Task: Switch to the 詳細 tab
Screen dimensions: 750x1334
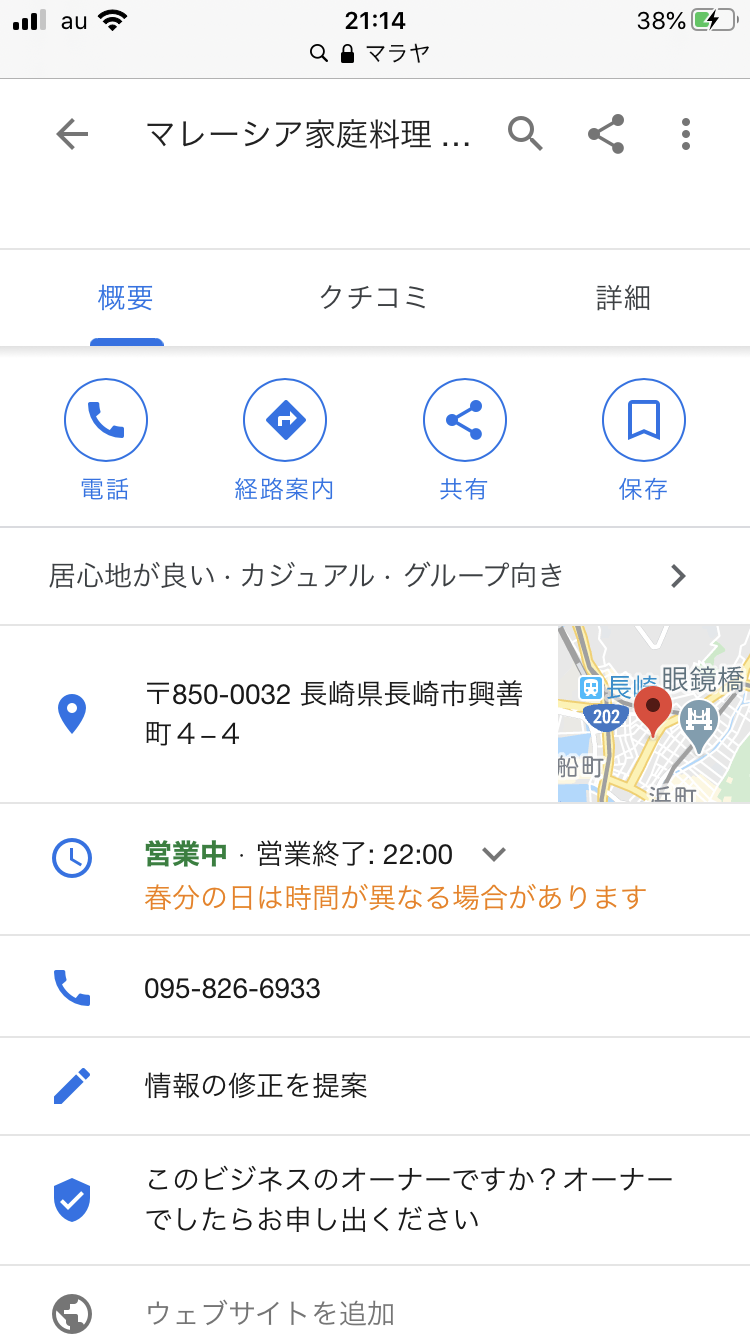Action: coord(623,297)
